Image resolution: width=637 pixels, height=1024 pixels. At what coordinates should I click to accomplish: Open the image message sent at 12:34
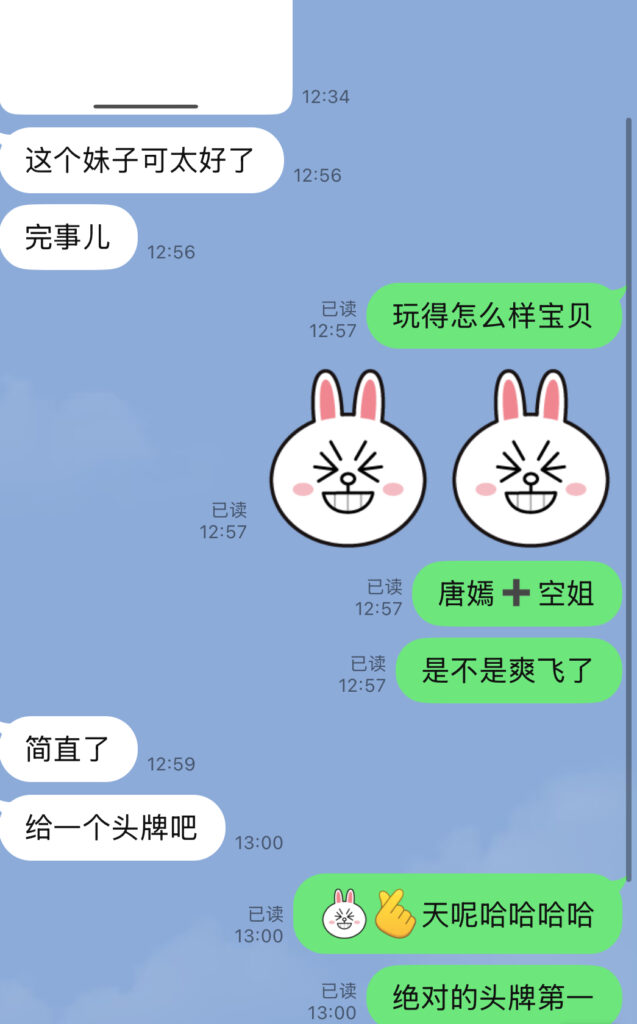coord(146,50)
